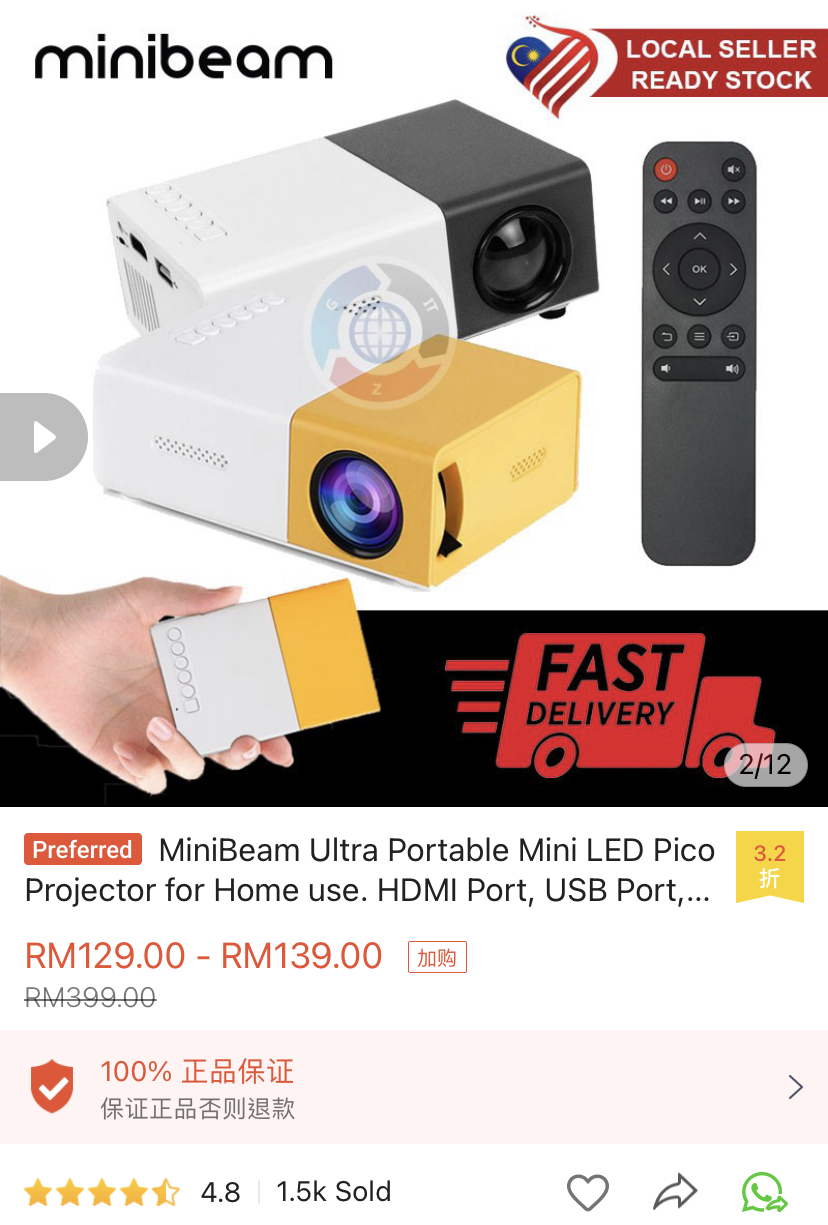Play the product video
This screenshot has width=828, height=1225.
pos(42,437)
